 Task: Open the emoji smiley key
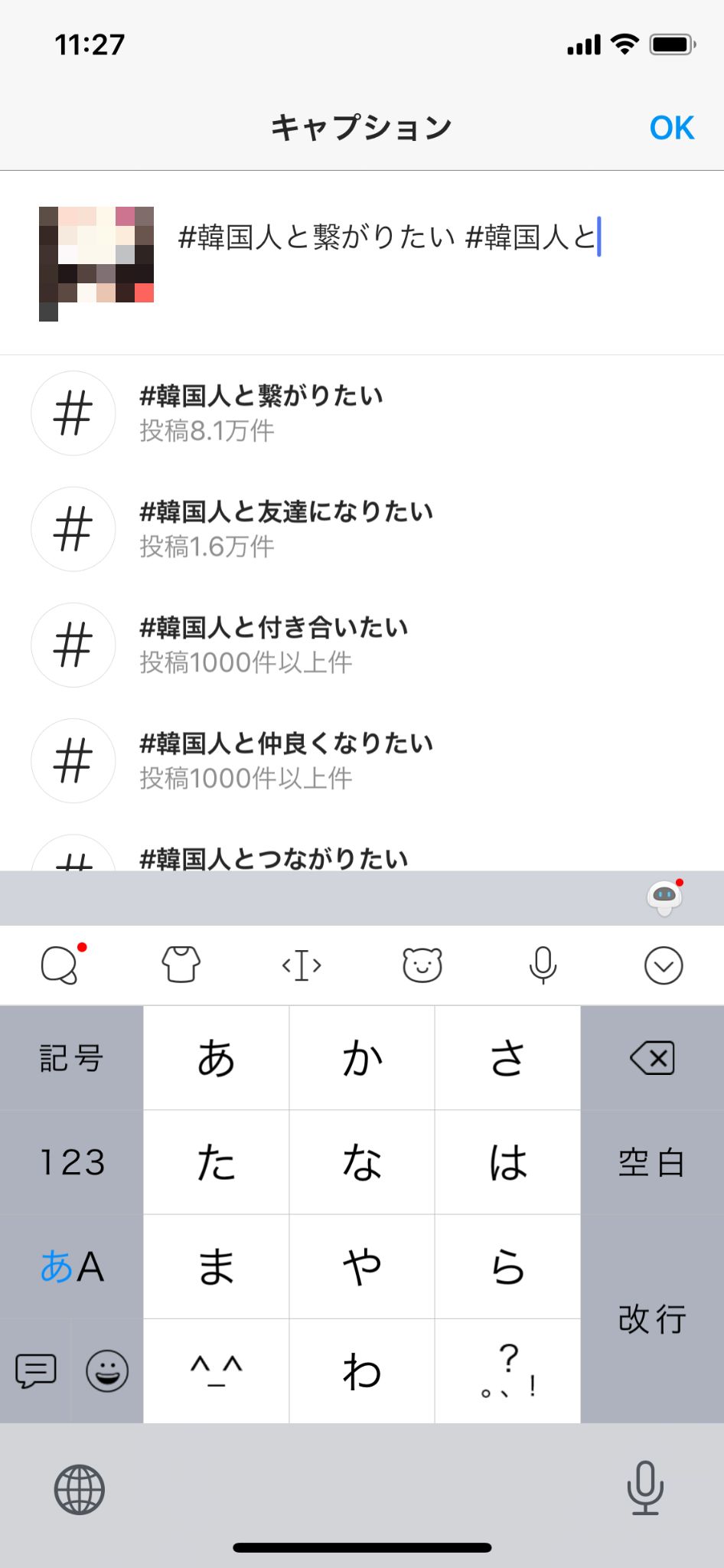[107, 1370]
